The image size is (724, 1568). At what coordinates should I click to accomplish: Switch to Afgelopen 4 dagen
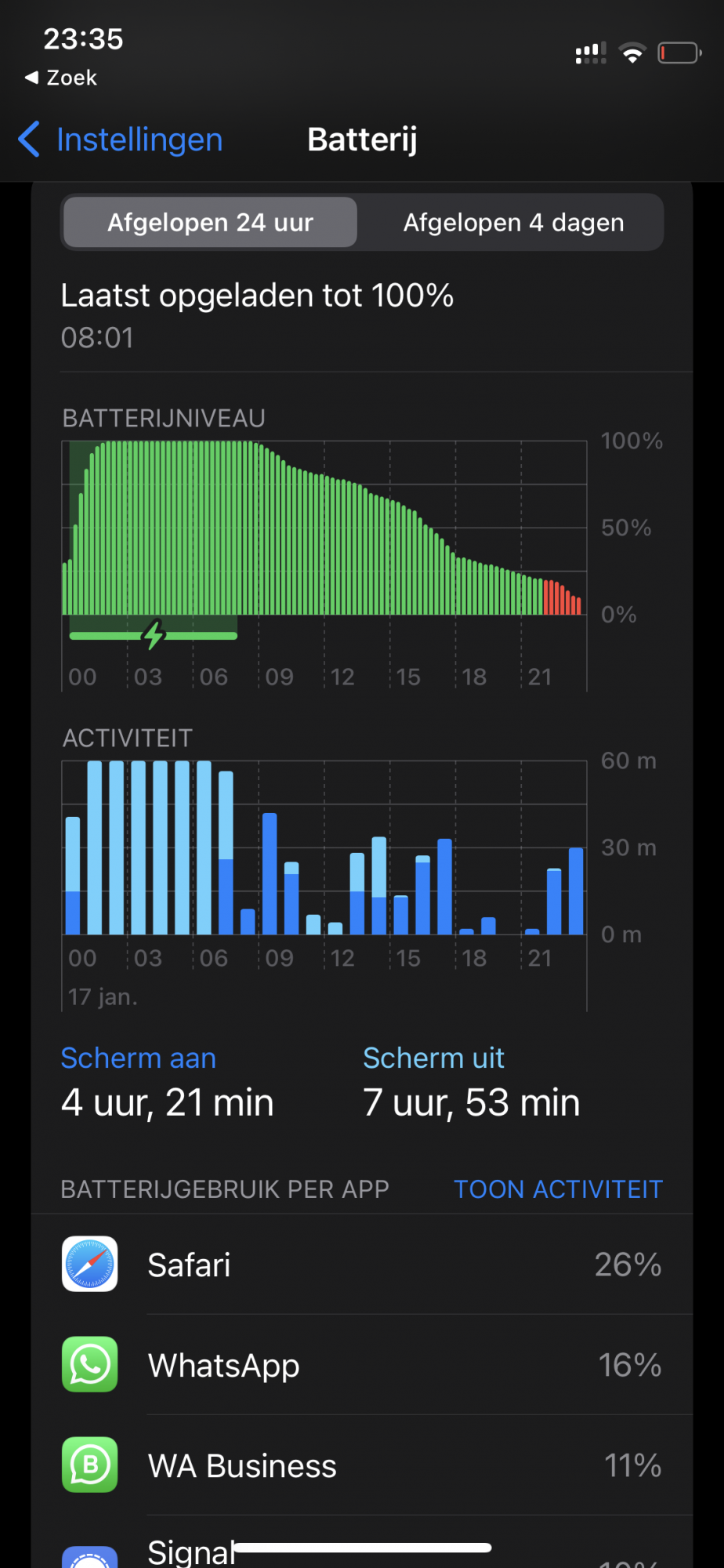pos(513,223)
